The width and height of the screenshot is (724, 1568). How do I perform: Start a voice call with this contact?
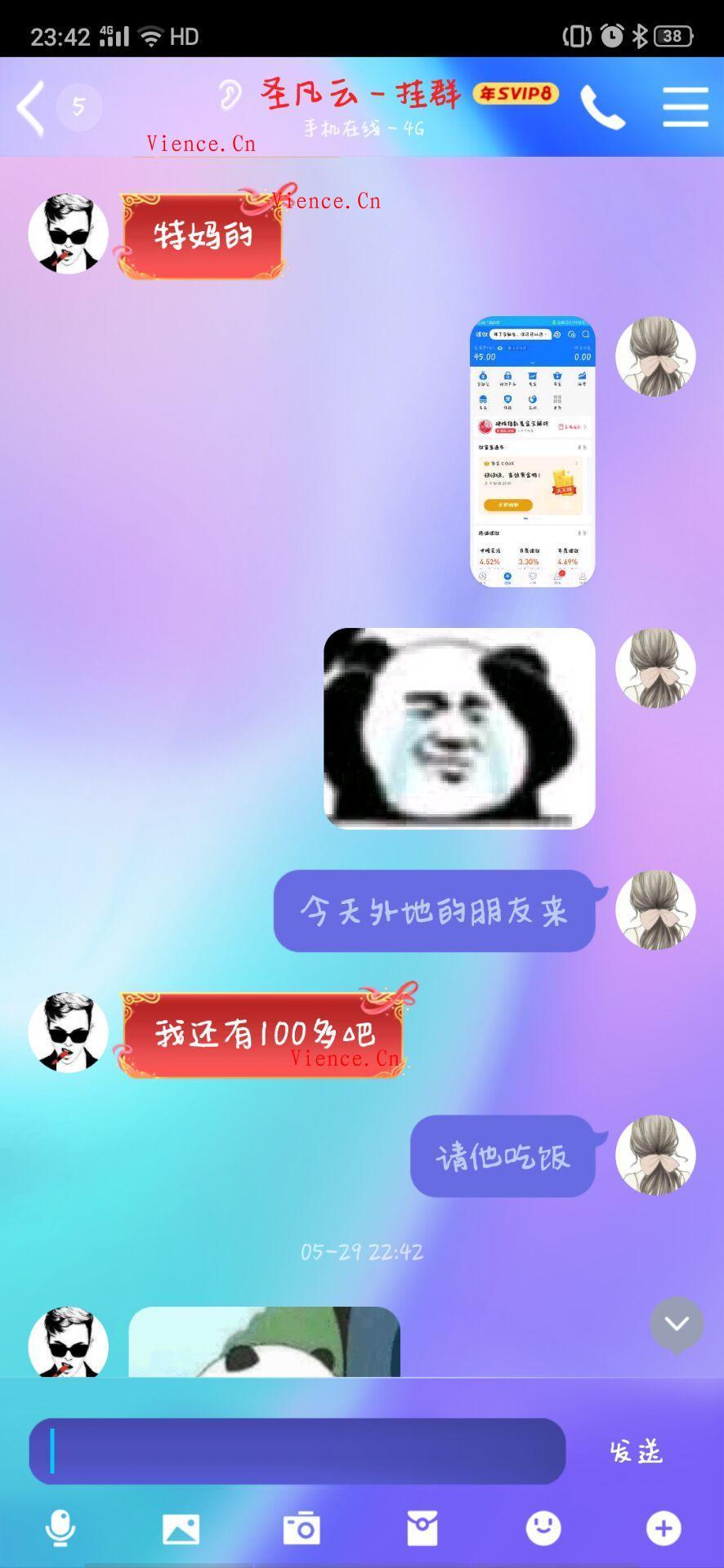pos(602,107)
